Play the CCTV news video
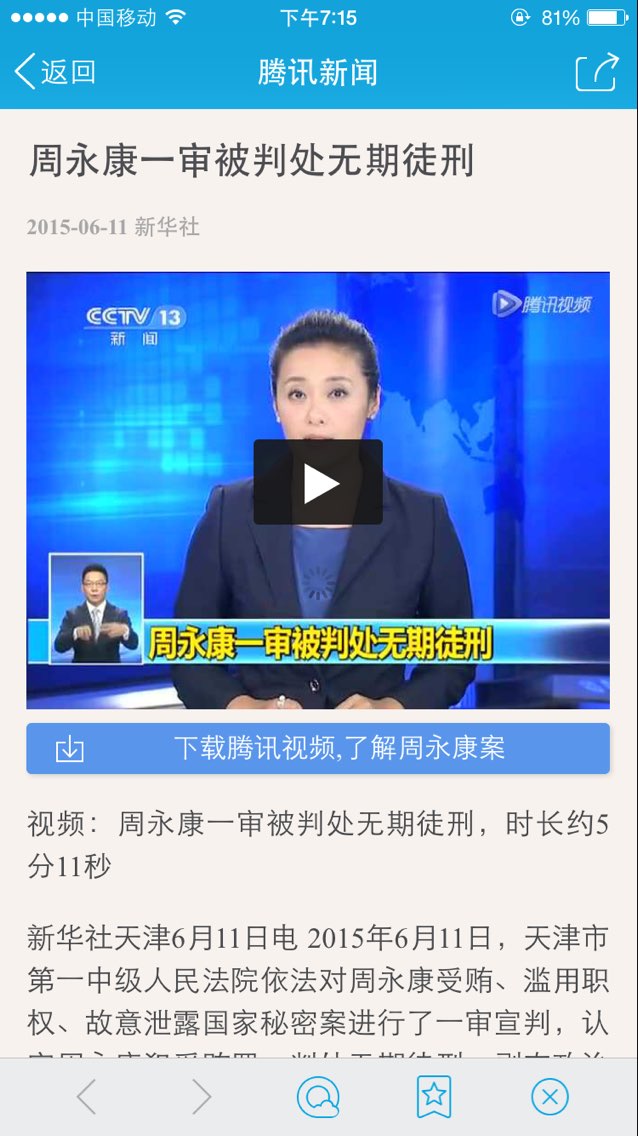638x1136 pixels. click(318, 483)
